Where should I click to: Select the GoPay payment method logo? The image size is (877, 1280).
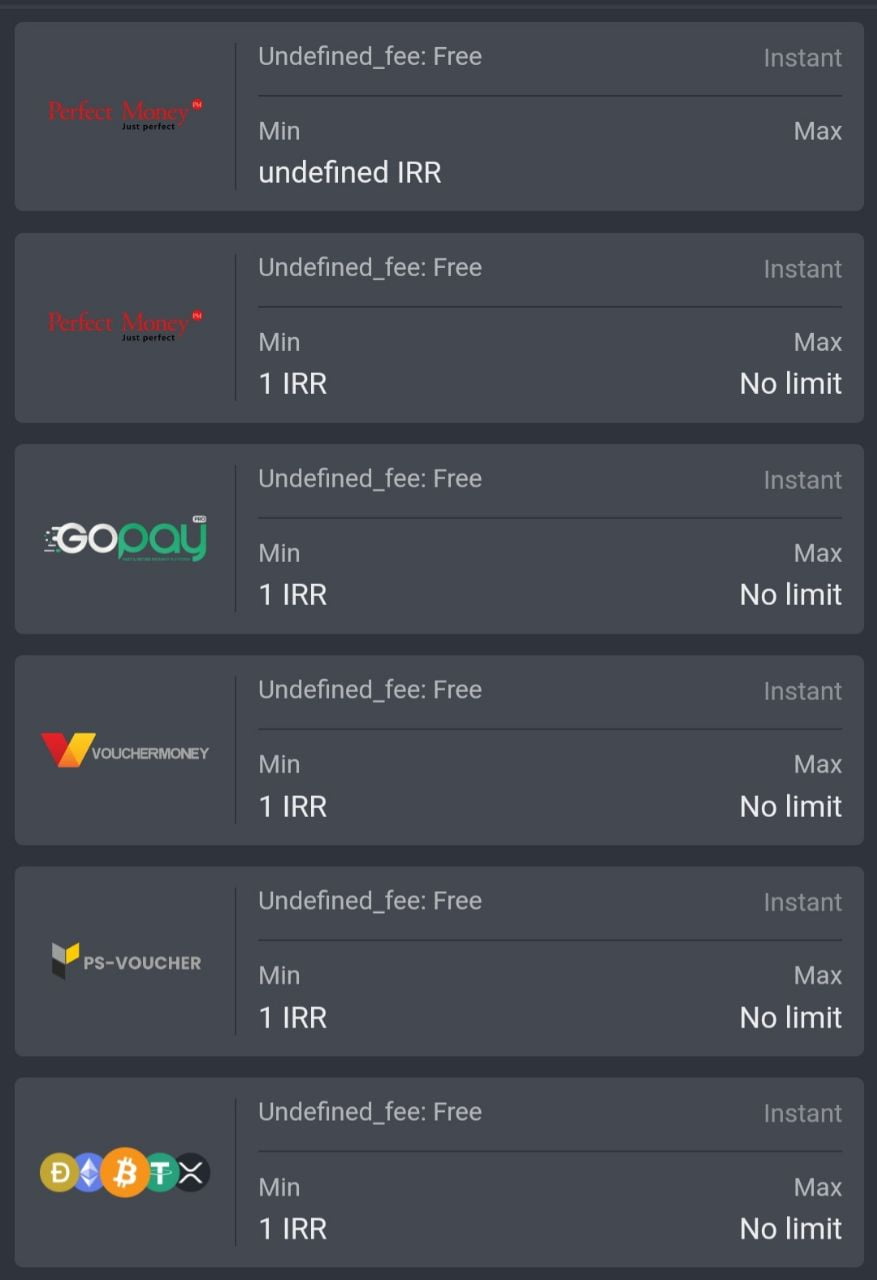(x=125, y=537)
